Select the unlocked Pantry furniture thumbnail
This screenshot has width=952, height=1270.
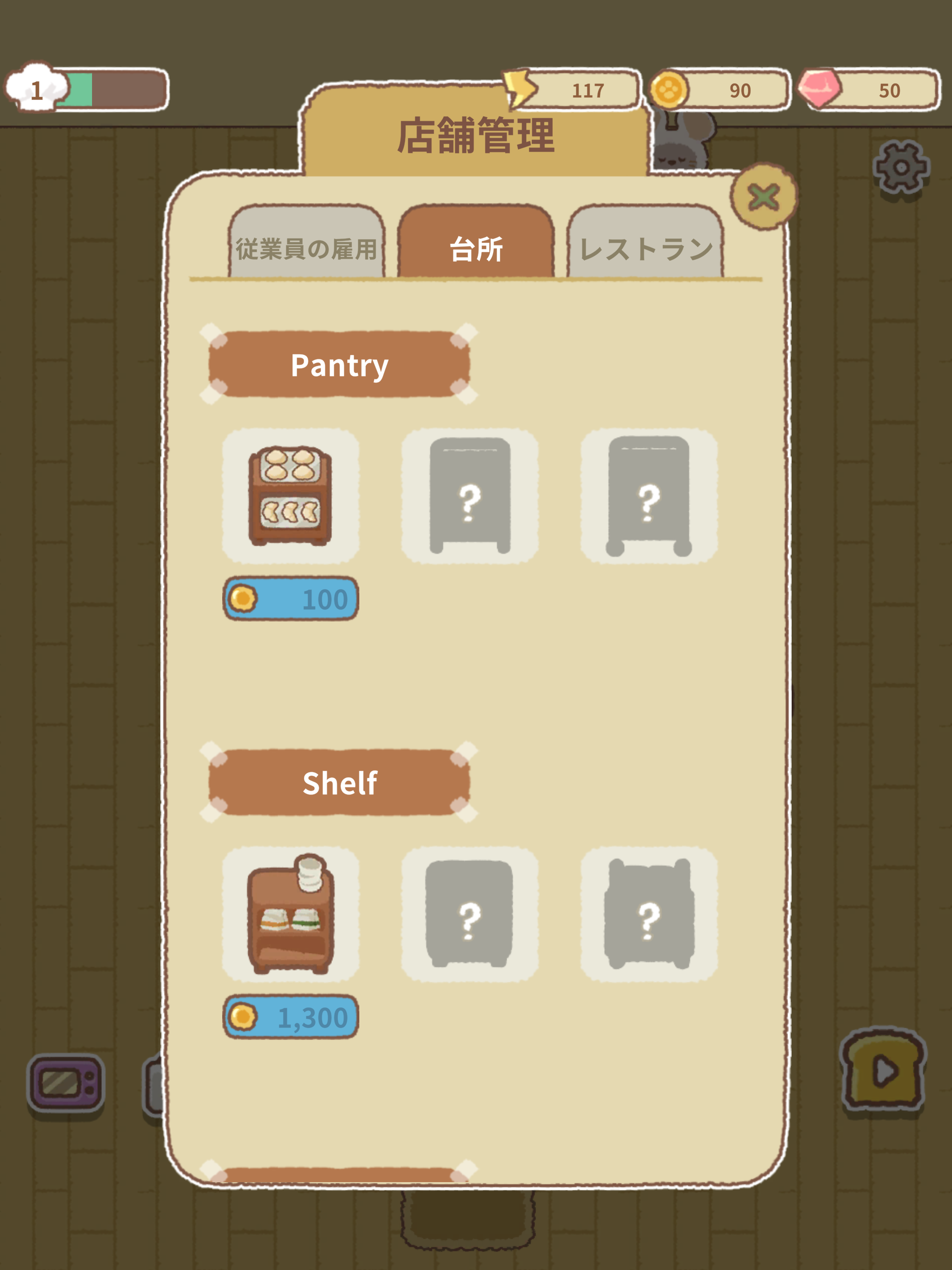pos(290,499)
